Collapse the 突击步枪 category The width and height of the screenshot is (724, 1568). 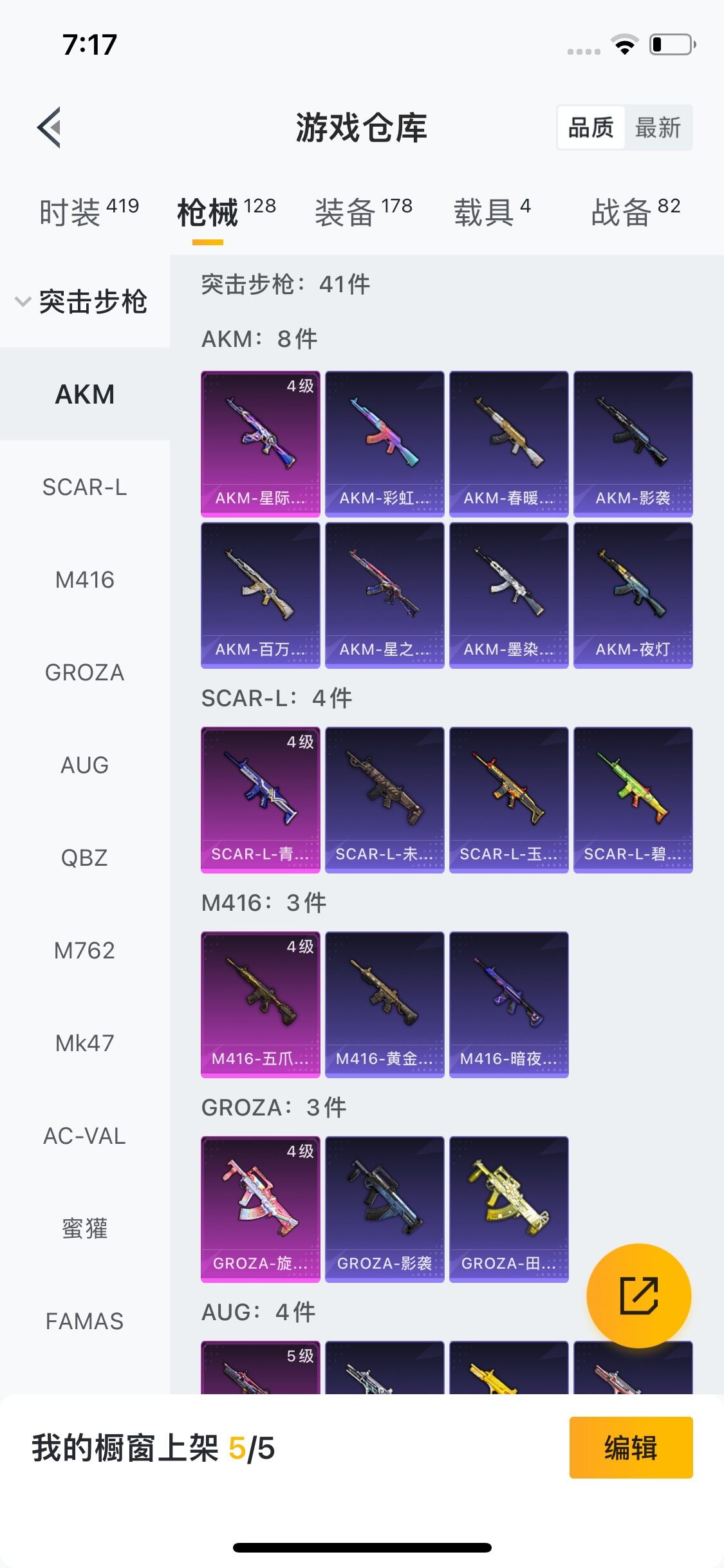coord(84,301)
